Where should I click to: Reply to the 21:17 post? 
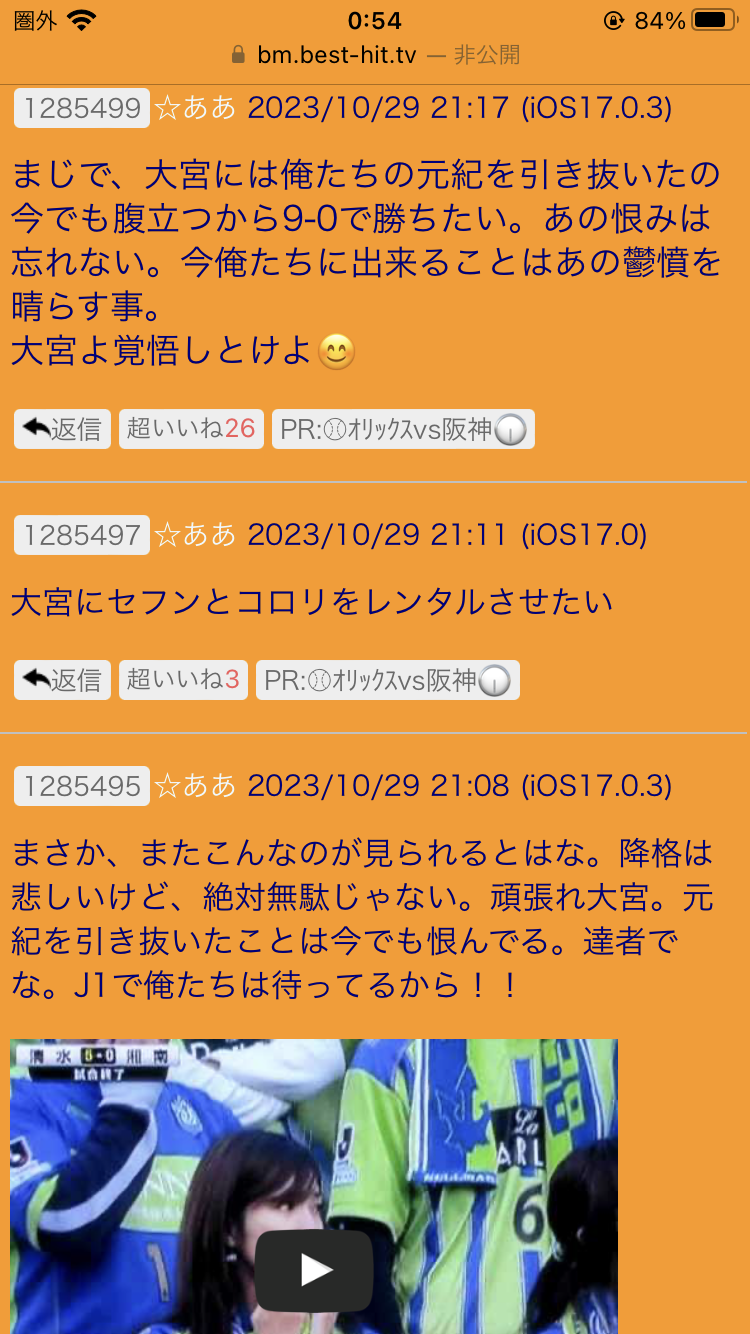pos(62,429)
